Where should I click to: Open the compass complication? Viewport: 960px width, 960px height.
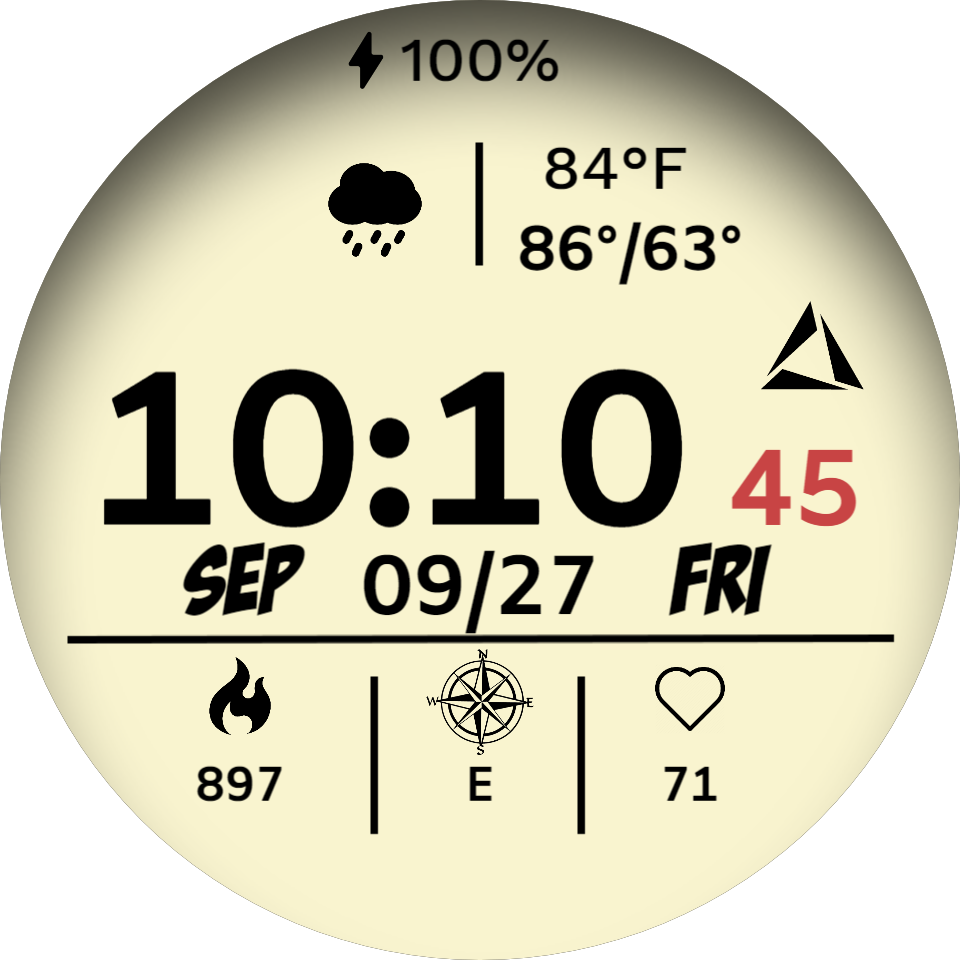pos(480,726)
